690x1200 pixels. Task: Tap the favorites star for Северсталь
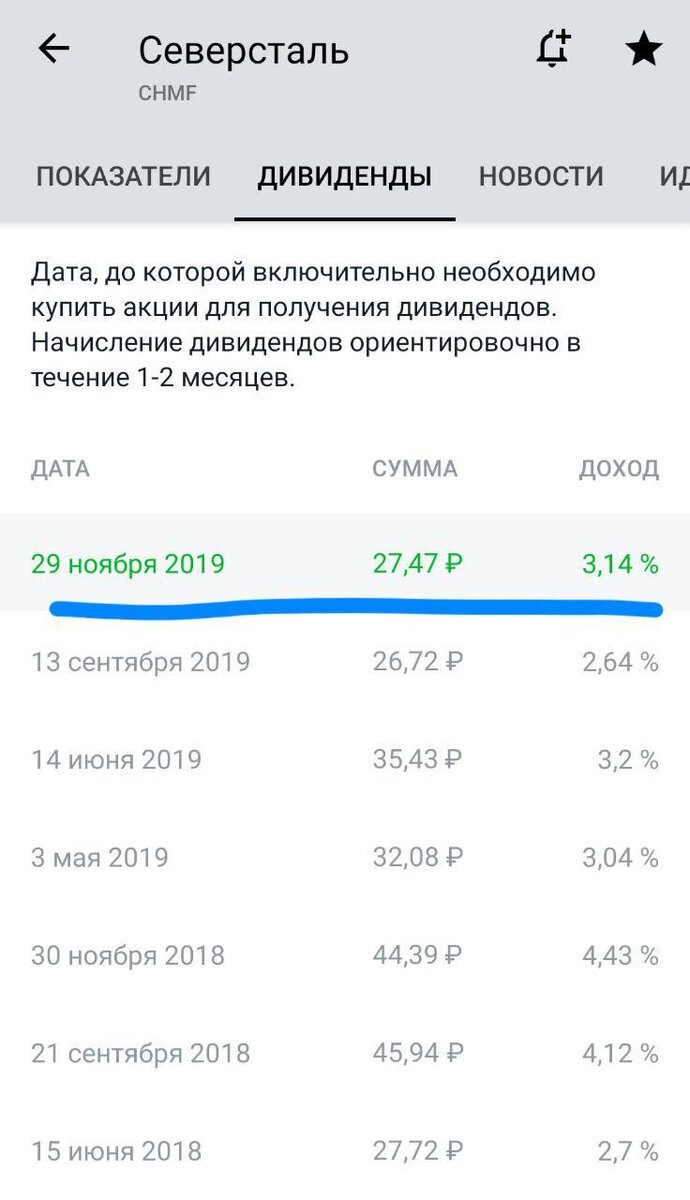644,49
